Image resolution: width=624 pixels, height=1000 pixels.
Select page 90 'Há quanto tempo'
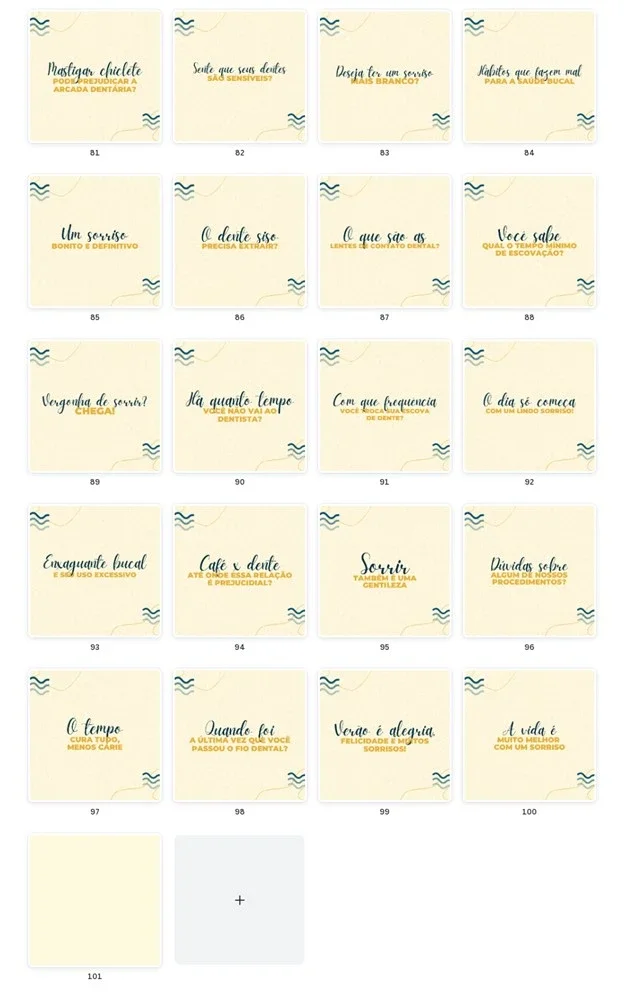[239, 406]
